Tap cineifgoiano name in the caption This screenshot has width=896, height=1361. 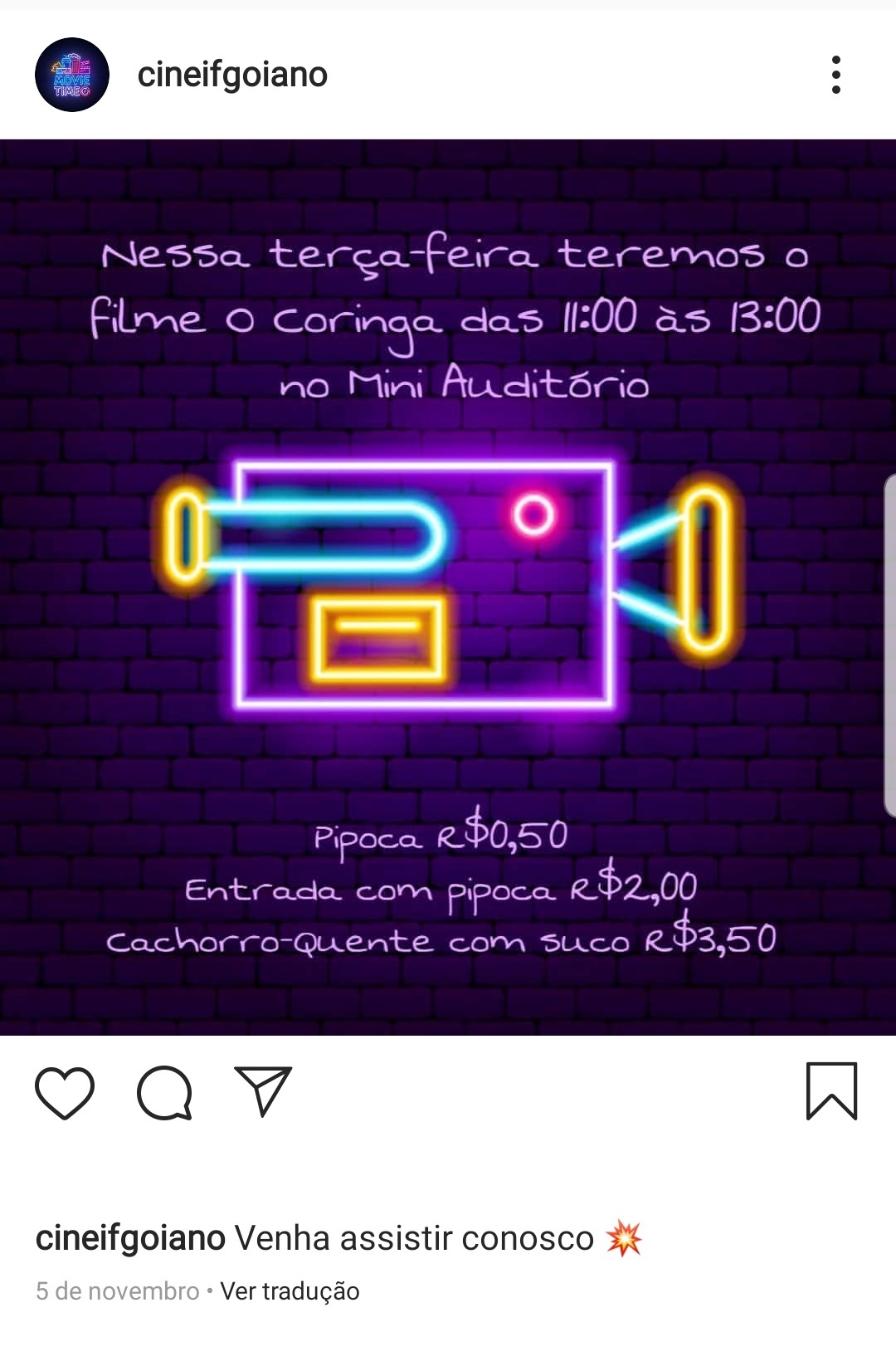[130, 1238]
